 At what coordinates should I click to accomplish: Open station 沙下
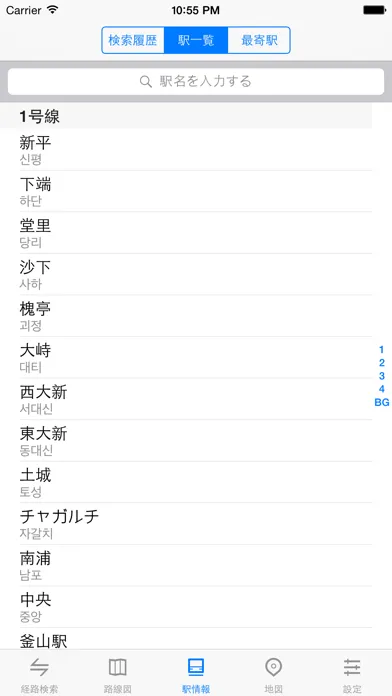(186, 274)
